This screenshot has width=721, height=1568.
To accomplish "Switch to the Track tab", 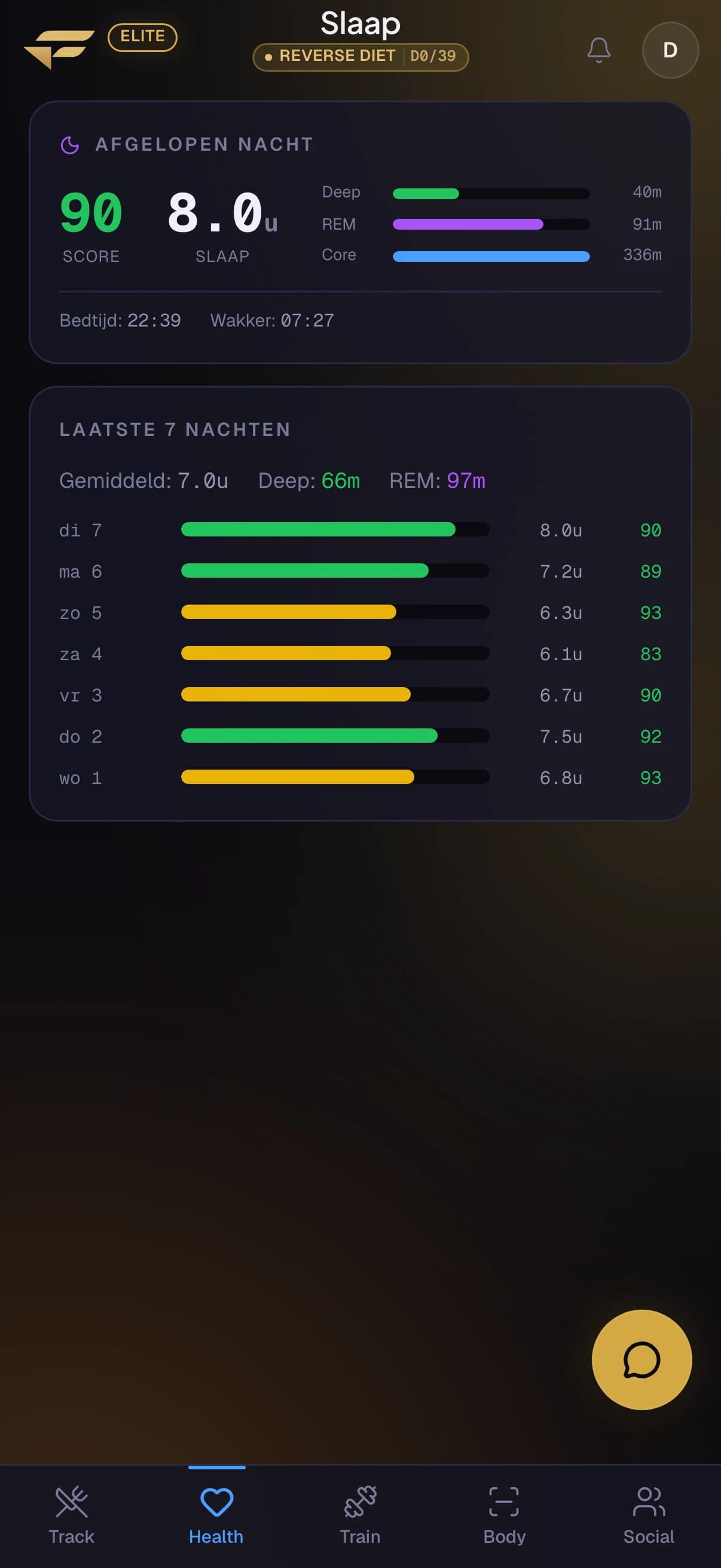I will (72, 1515).
